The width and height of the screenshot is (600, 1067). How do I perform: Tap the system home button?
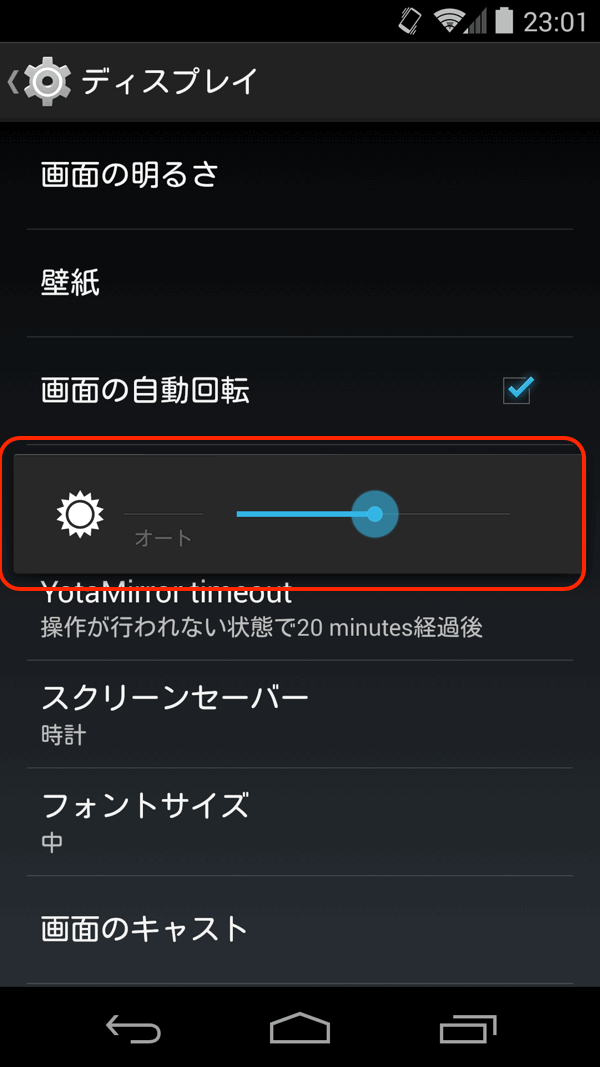pyautogui.click(x=299, y=1028)
